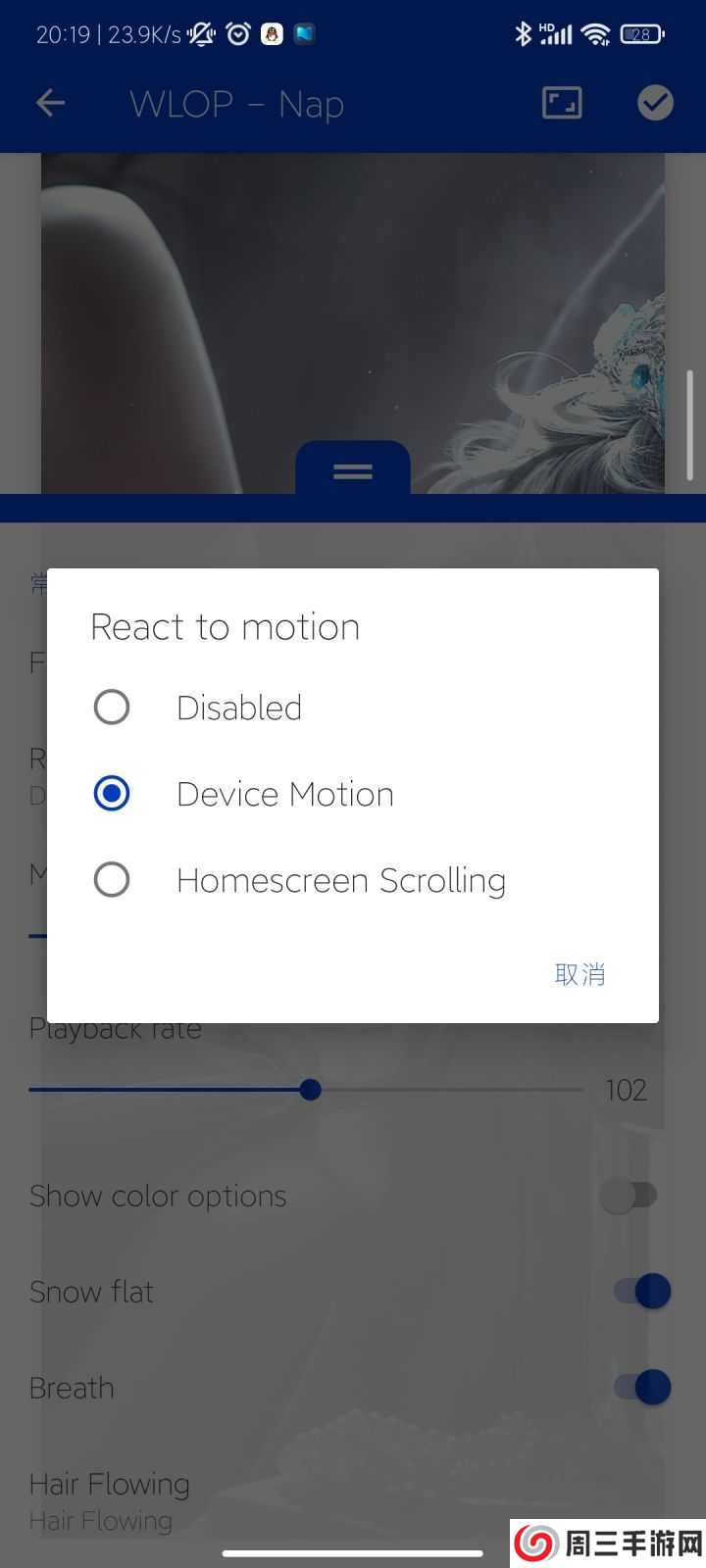The image size is (706, 1568).
Task: Cancel the React to motion dialog
Action: (x=580, y=974)
